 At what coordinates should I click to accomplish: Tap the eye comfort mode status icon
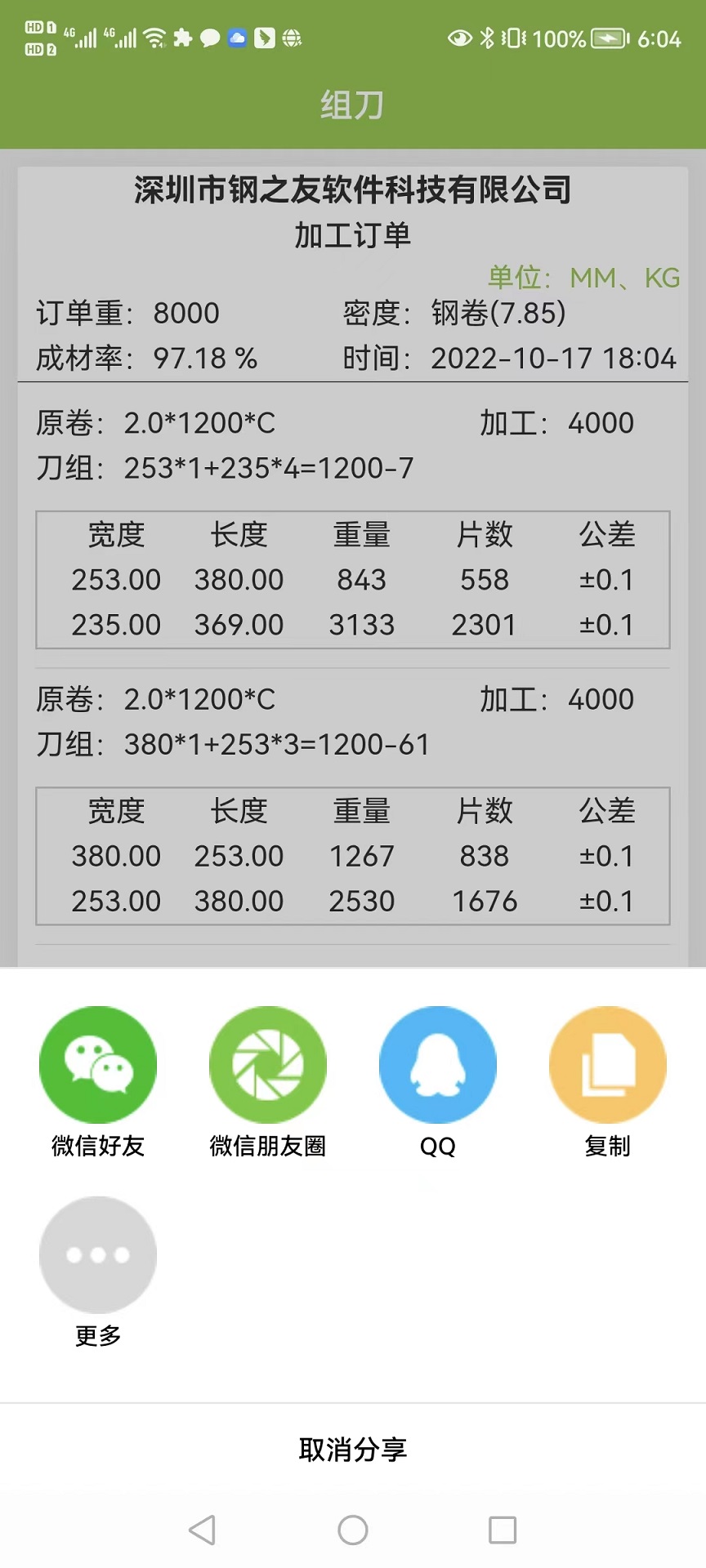(459, 38)
